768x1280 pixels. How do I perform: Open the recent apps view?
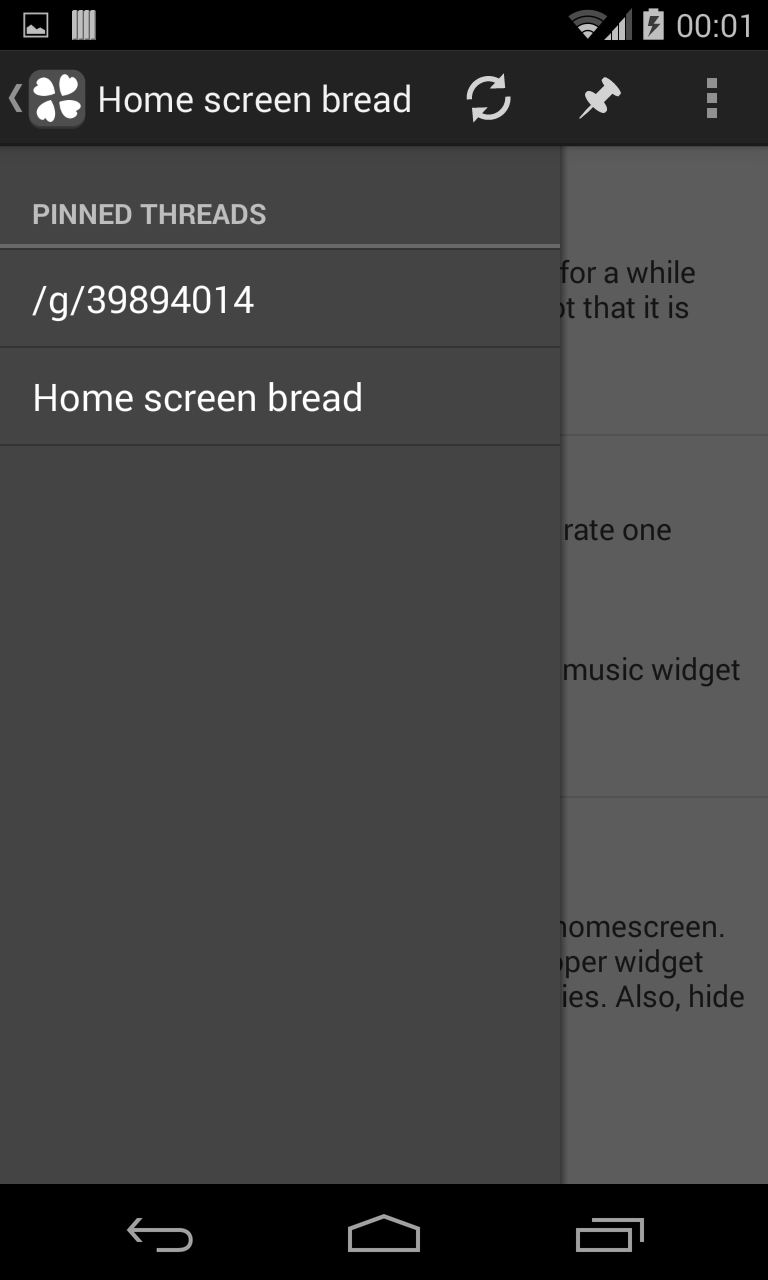(609, 1235)
